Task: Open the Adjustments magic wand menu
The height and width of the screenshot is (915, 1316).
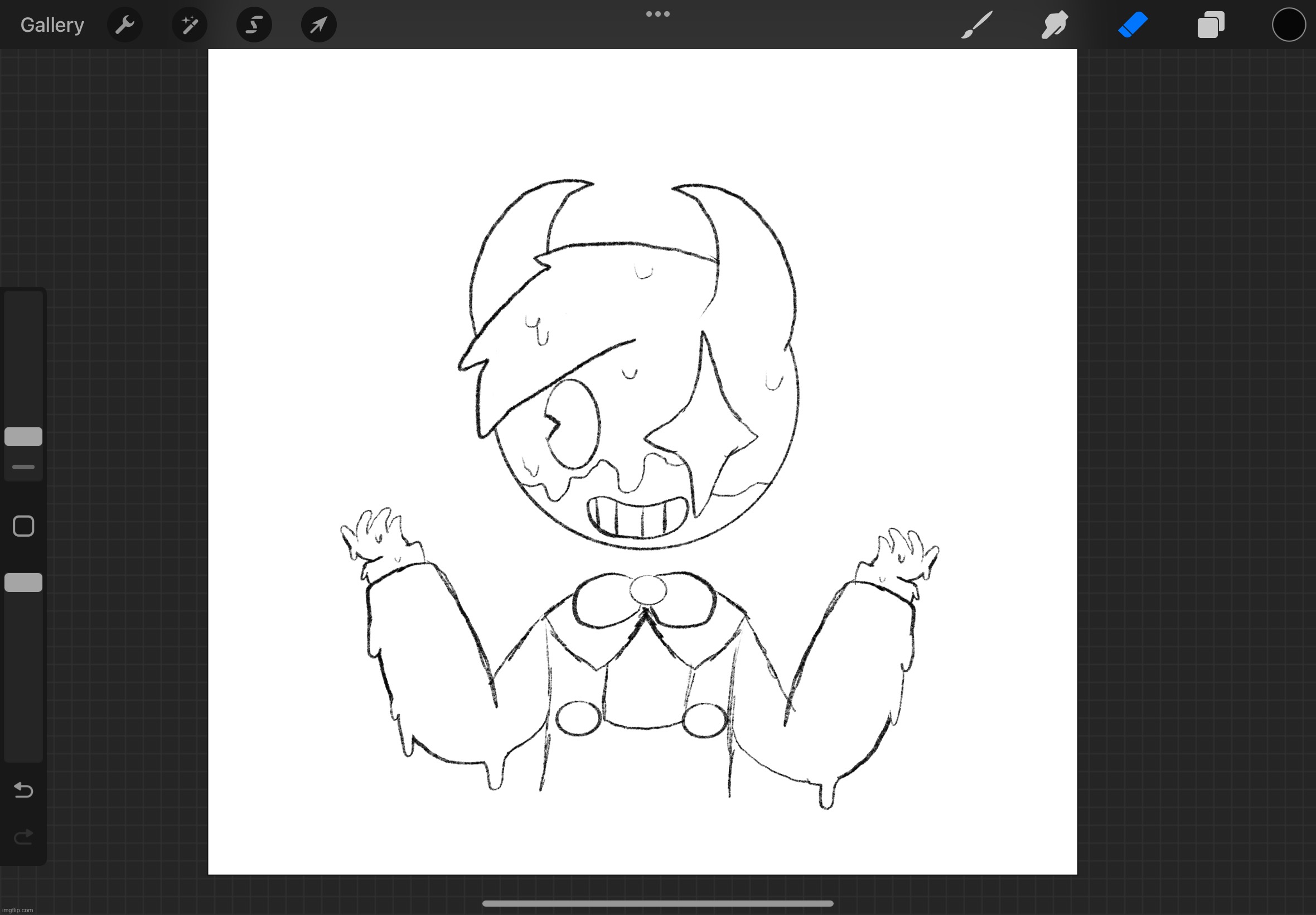Action: (189, 25)
